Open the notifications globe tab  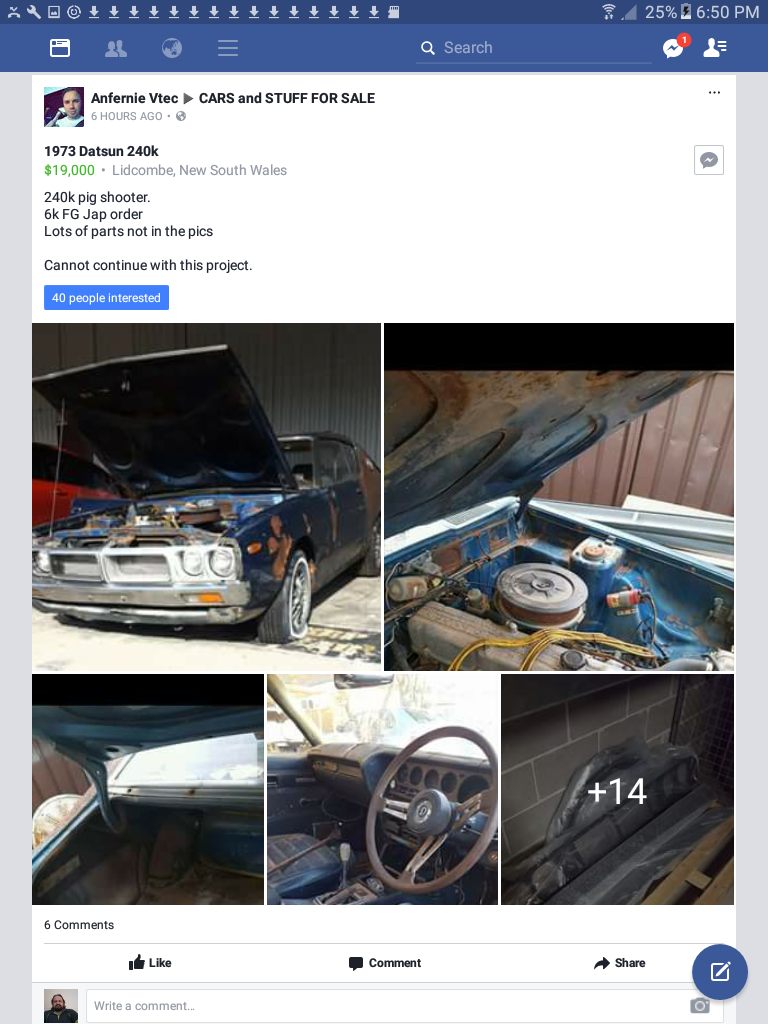172,48
